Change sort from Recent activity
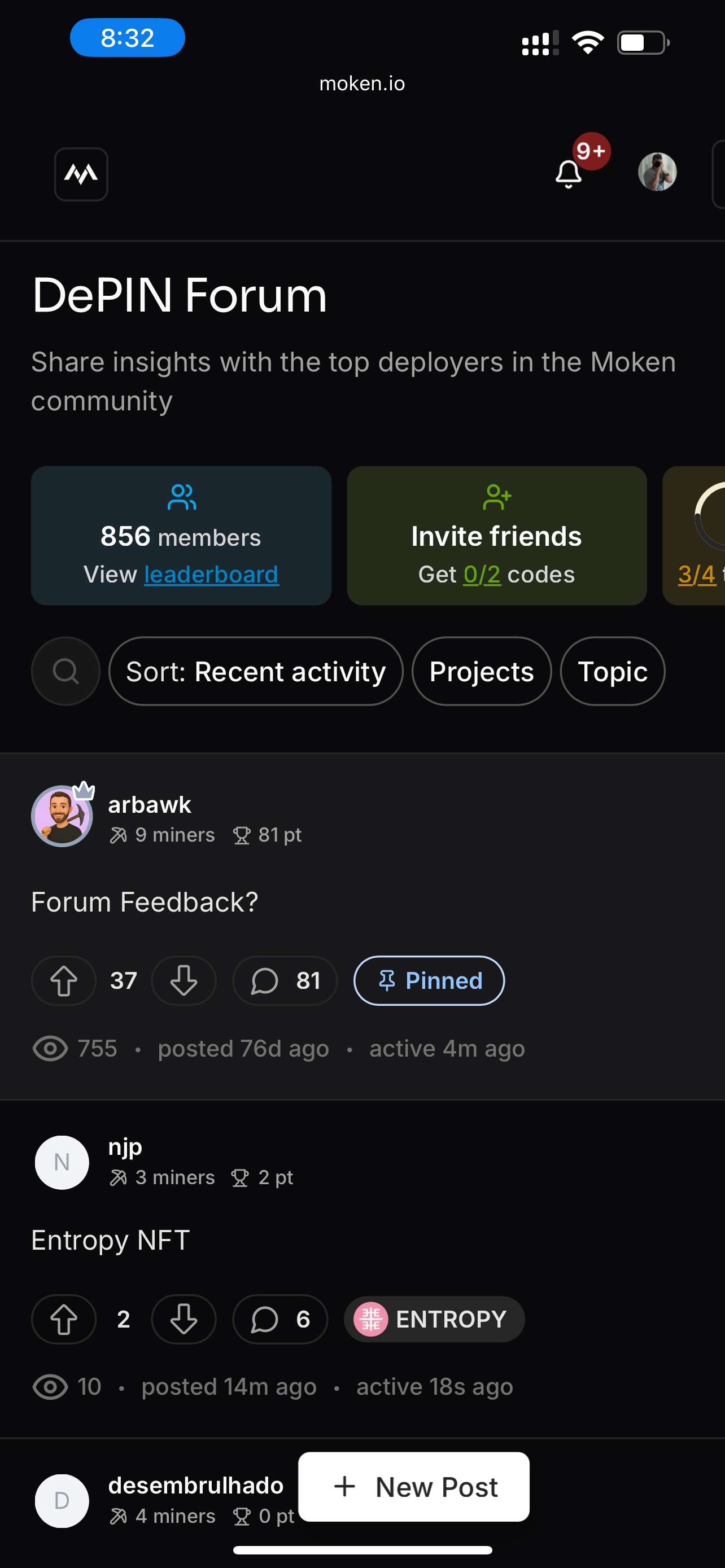 [x=256, y=671]
